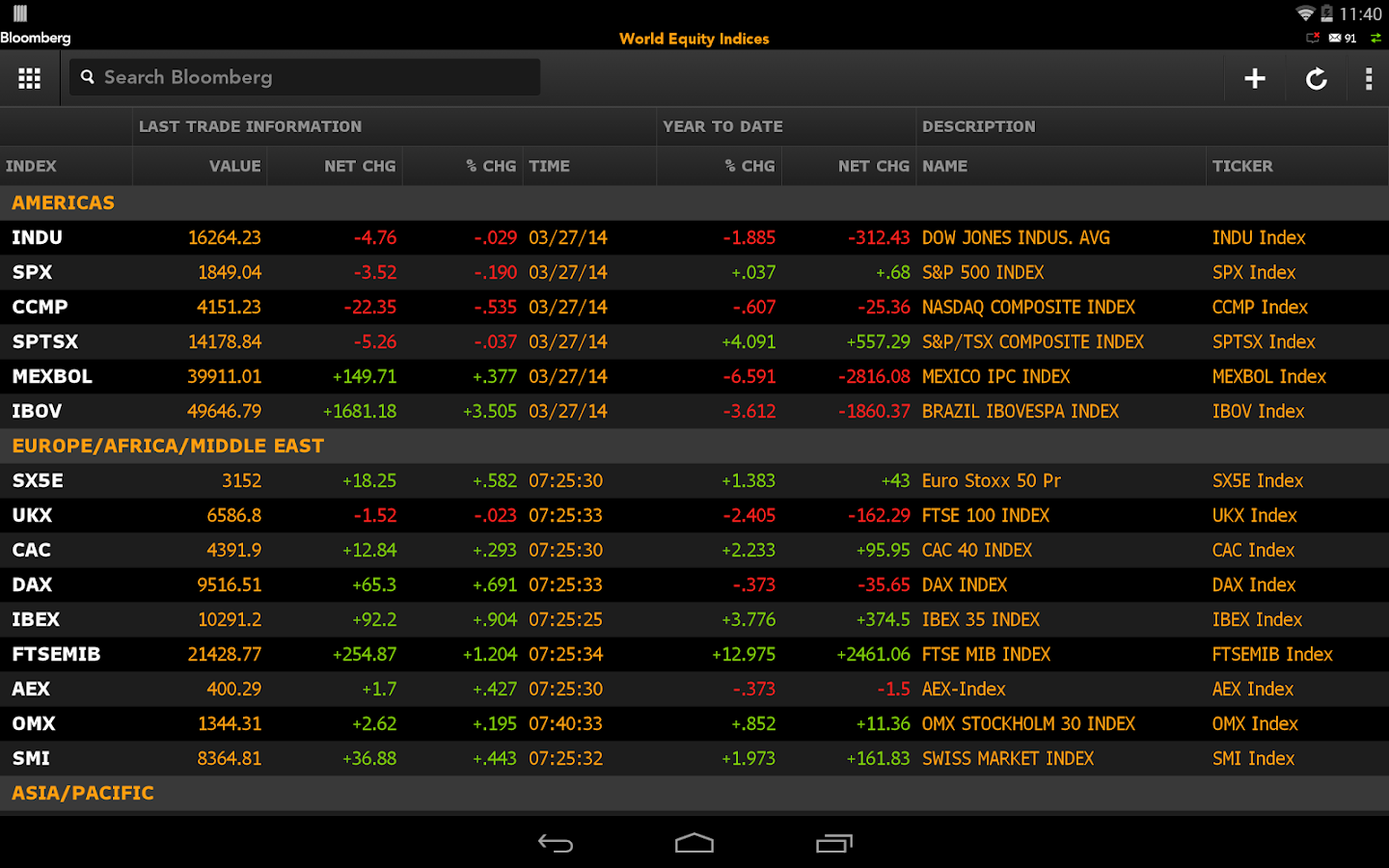Select the CAC 40 index row
This screenshot has height=868, width=1389.
pos(694,550)
